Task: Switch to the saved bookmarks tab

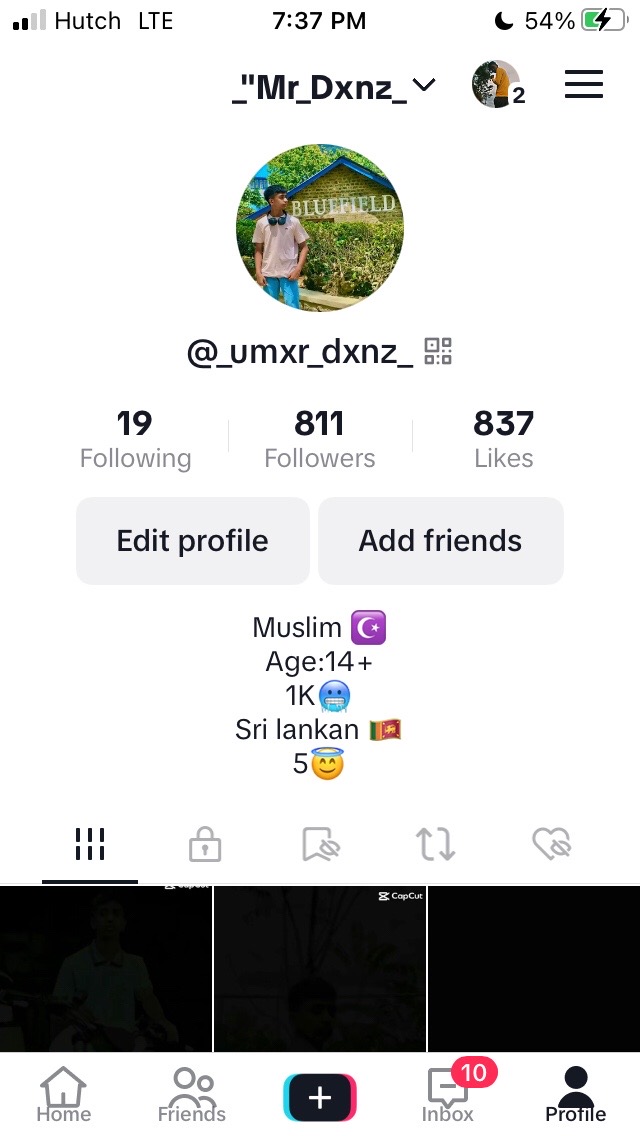Action: 320,846
